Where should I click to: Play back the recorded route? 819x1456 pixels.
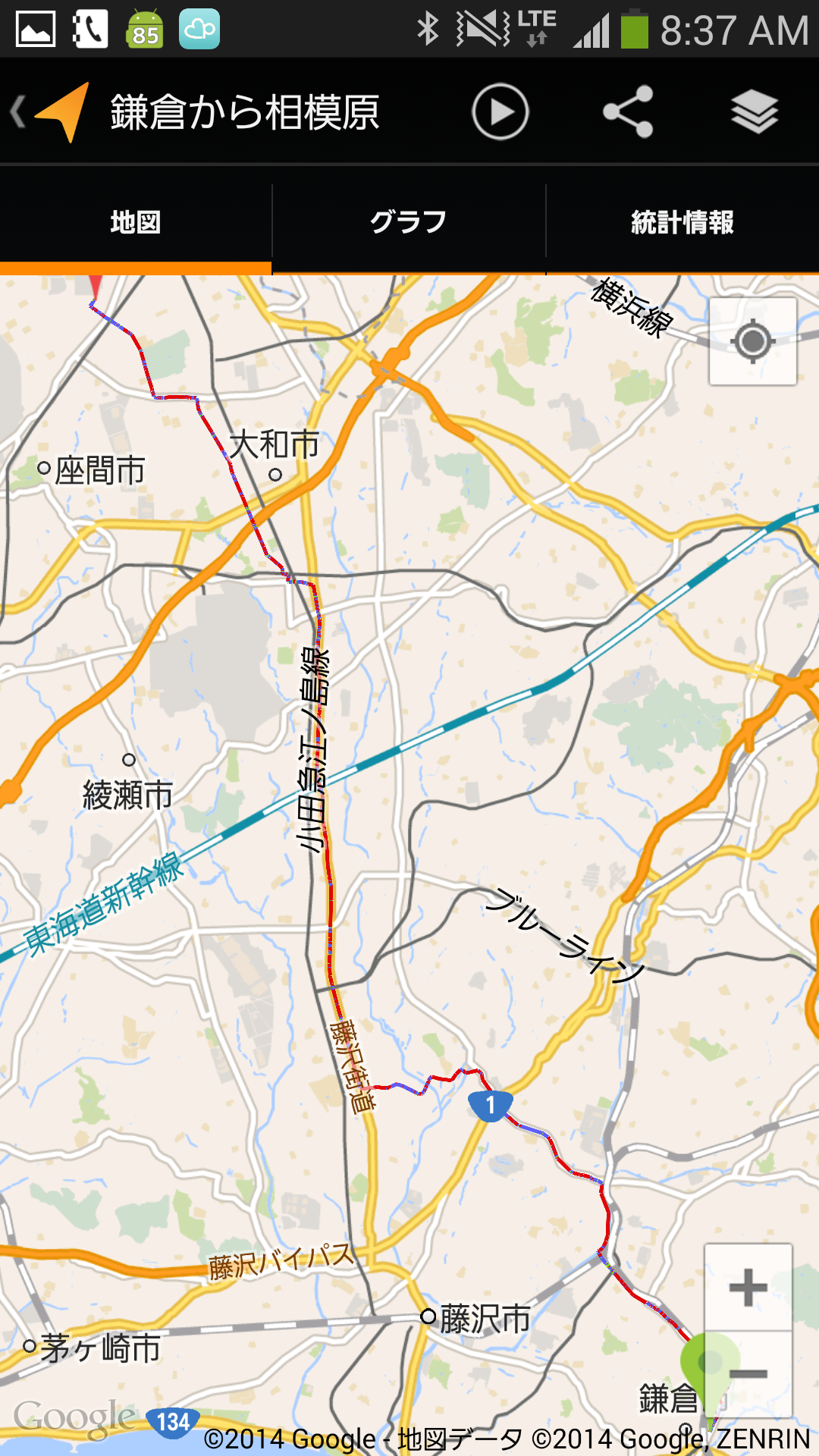click(x=500, y=112)
